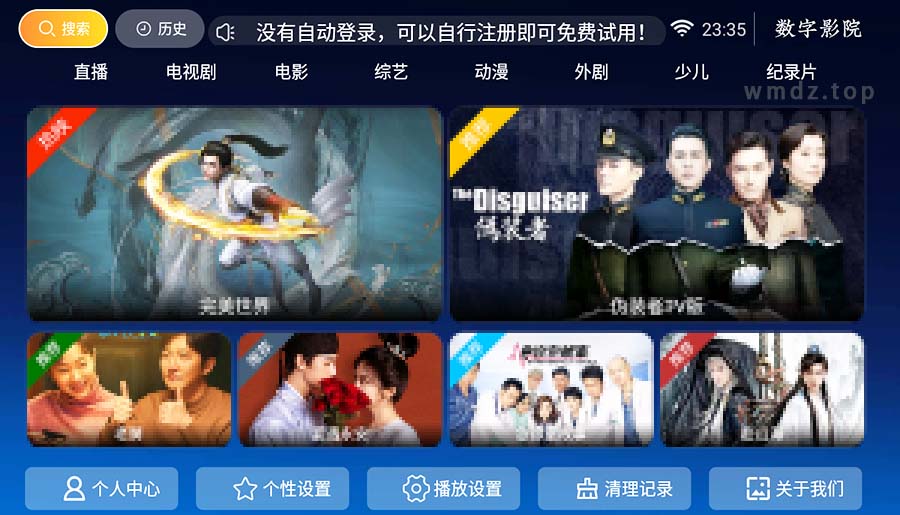Select the 电影 tab

point(291,72)
